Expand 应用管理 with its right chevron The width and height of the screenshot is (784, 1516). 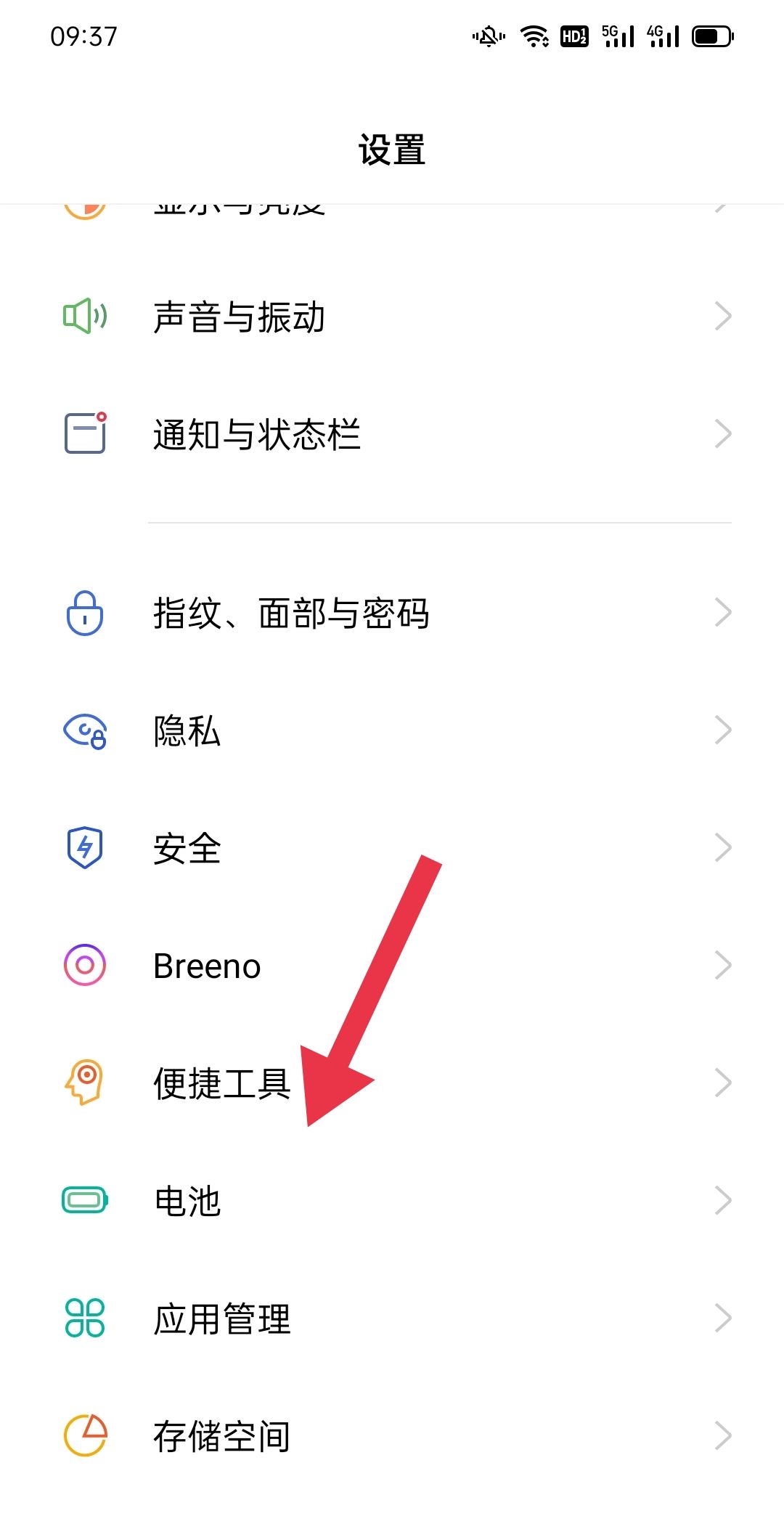(x=722, y=1319)
